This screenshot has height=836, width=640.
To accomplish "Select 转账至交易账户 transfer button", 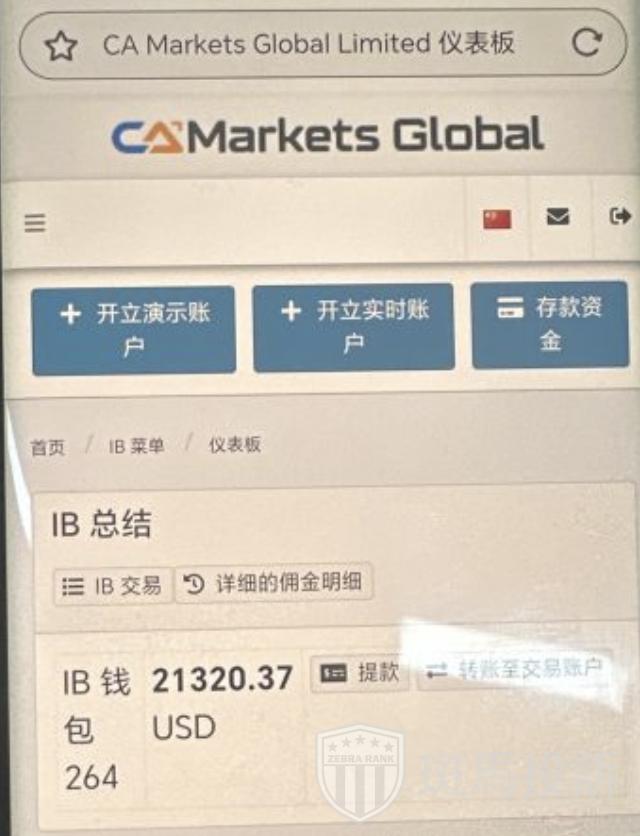I will pyautogui.click(x=516, y=670).
